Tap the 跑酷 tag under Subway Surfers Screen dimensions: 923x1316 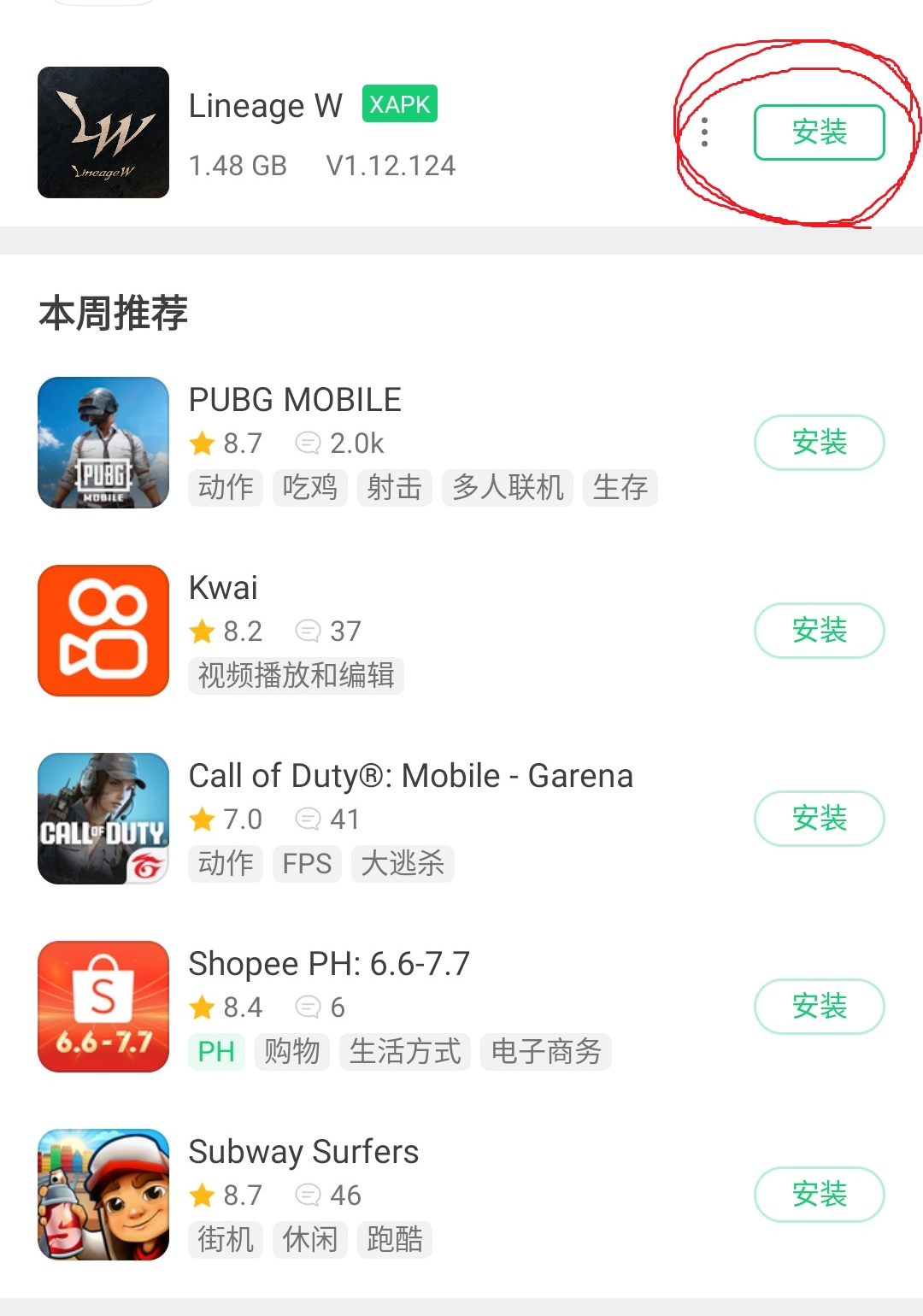394,1239
